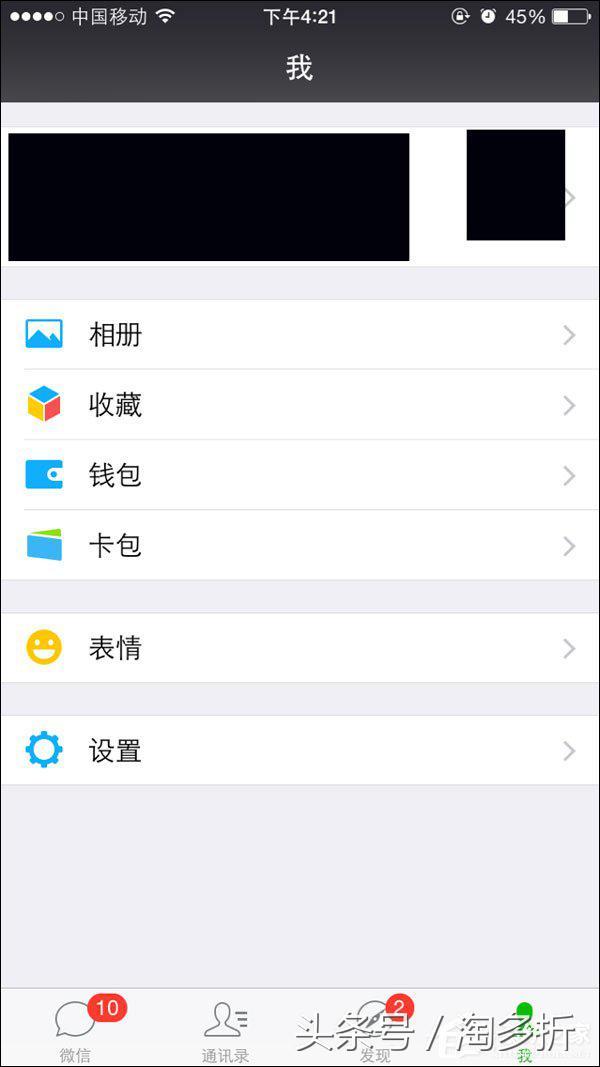The height and width of the screenshot is (1067, 600).
Task: Open 相册 (Album)
Action: click(x=300, y=335)
